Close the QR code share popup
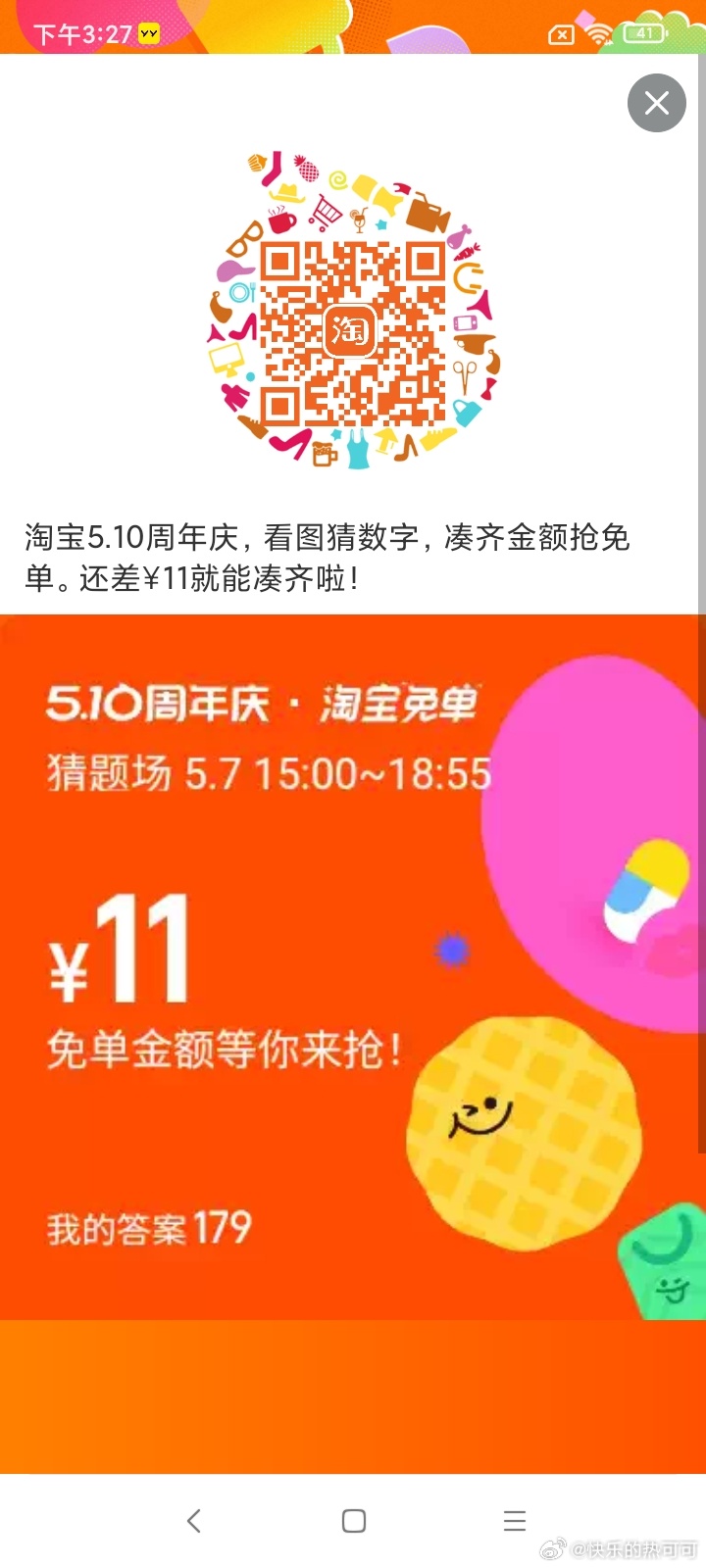Viewport: 706px width, 1568px height. (x=656, y=103)
